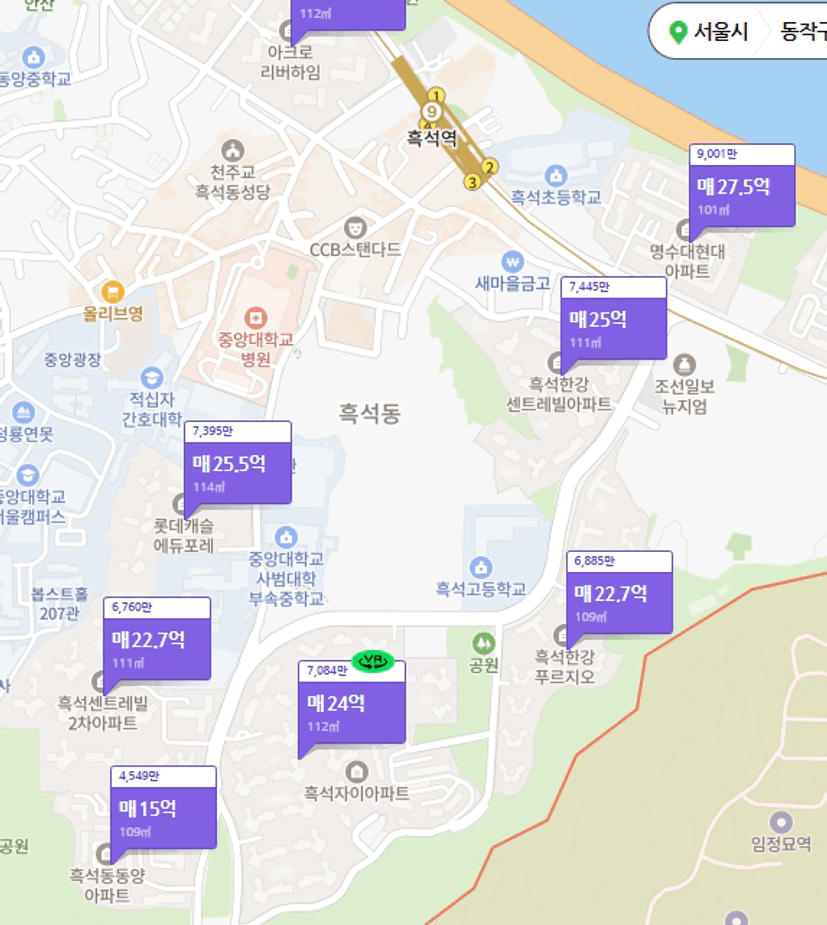
Task: Open the 25.5억 listing for 롯데캐슬에듀포레
Action: pos(238,462)
